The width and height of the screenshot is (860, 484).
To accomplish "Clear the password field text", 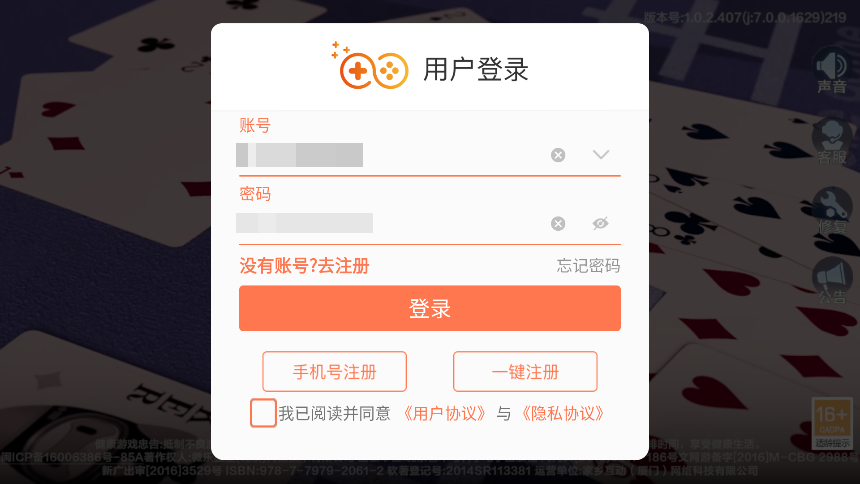I will [x=558, y=223].
